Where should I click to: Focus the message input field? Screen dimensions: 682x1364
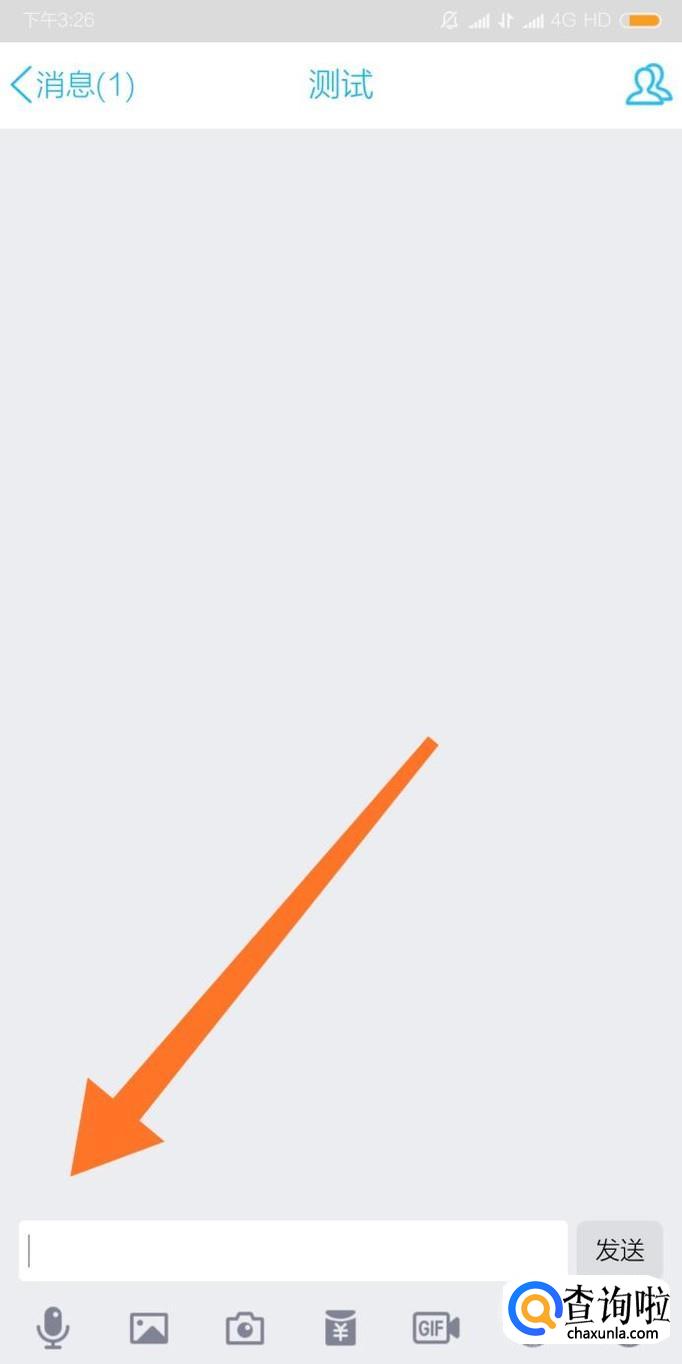[293, 1250]
